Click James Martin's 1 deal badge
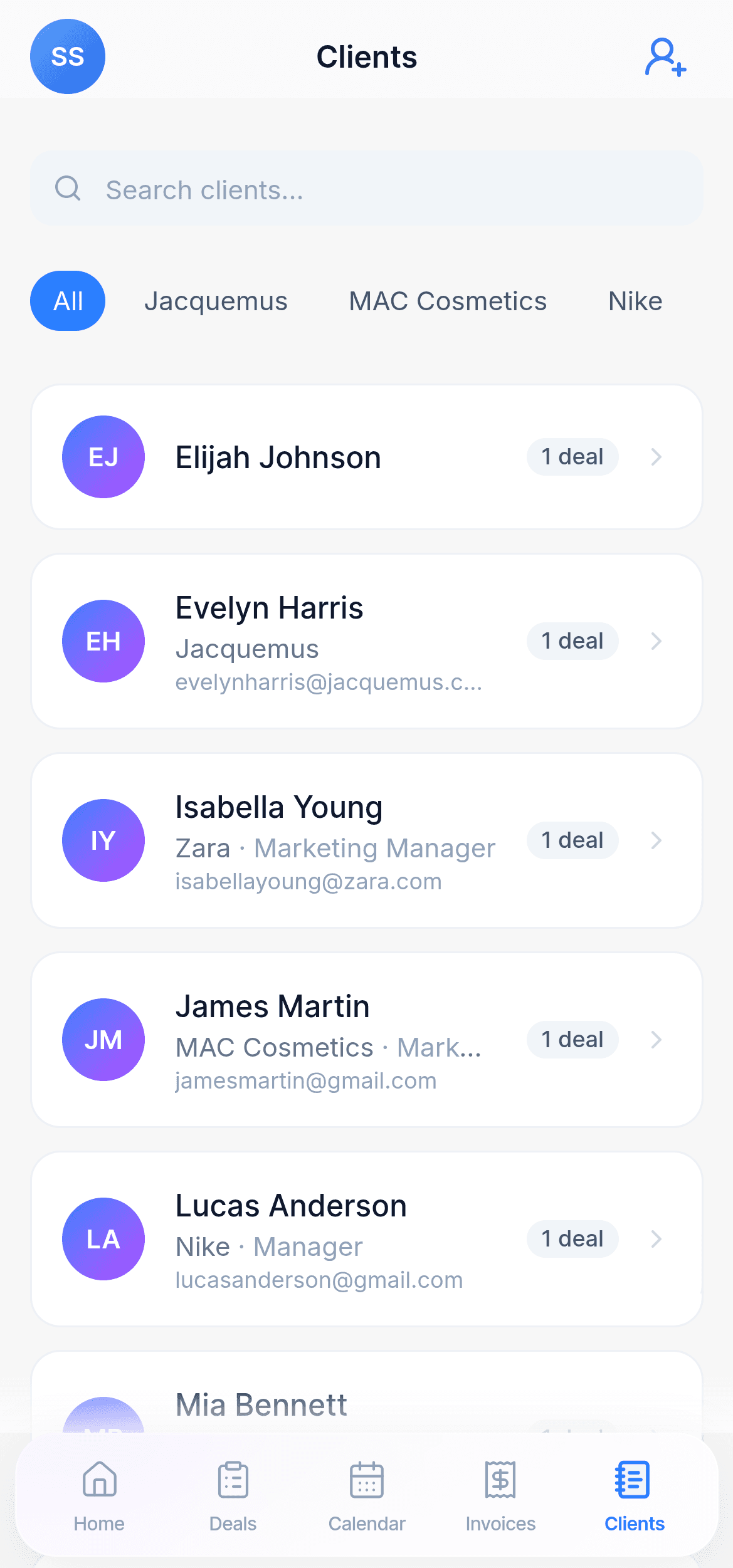 pyautogui.click(x=572, y=1039)
